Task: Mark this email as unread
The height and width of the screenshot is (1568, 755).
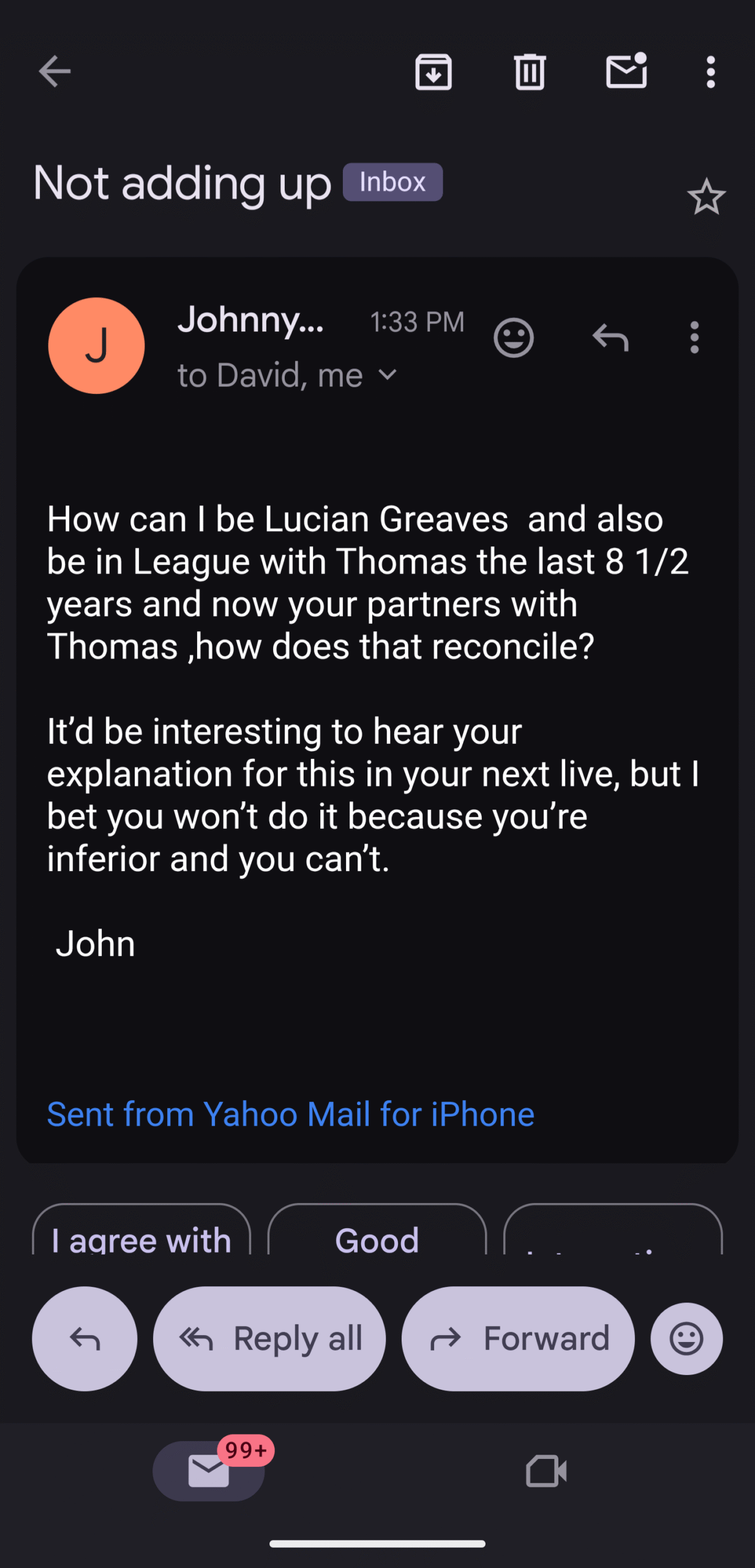Action: coord(626,72)
